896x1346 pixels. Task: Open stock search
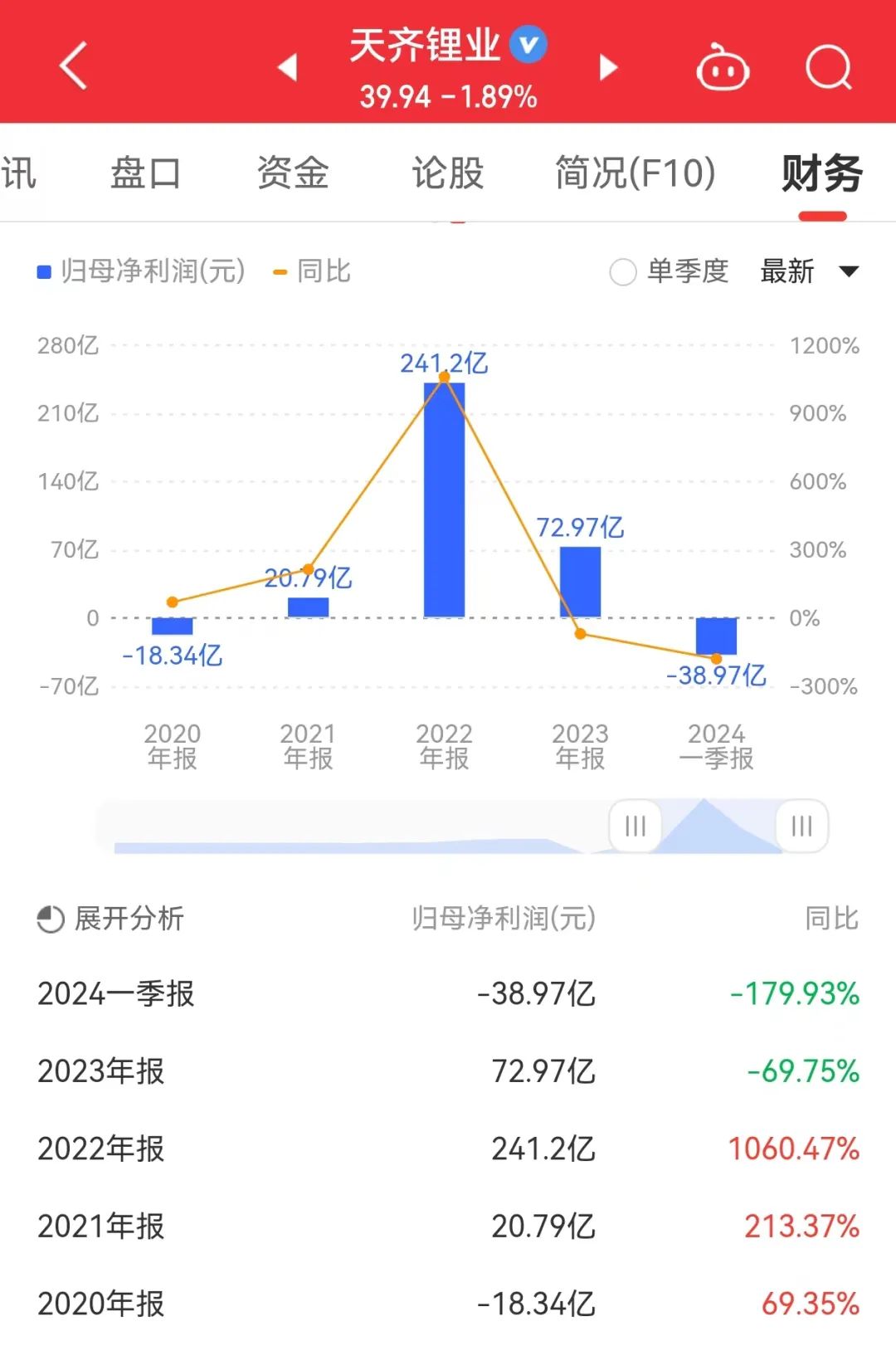click(x=829, y=68)
